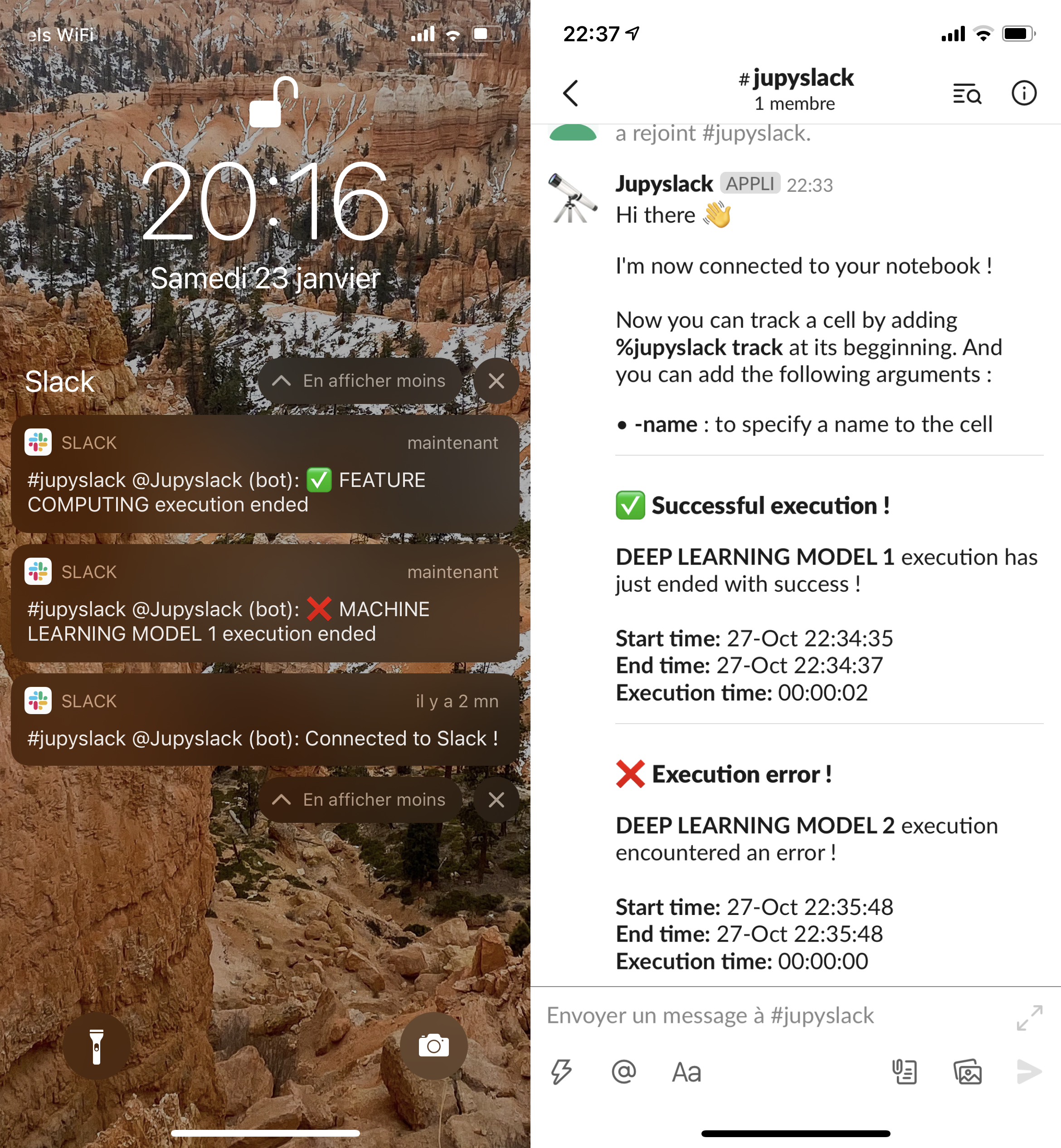Viewport: 1061px width, 1148px height.
Task: Go back from the #jupyslack channel
Action: (571, 93)
